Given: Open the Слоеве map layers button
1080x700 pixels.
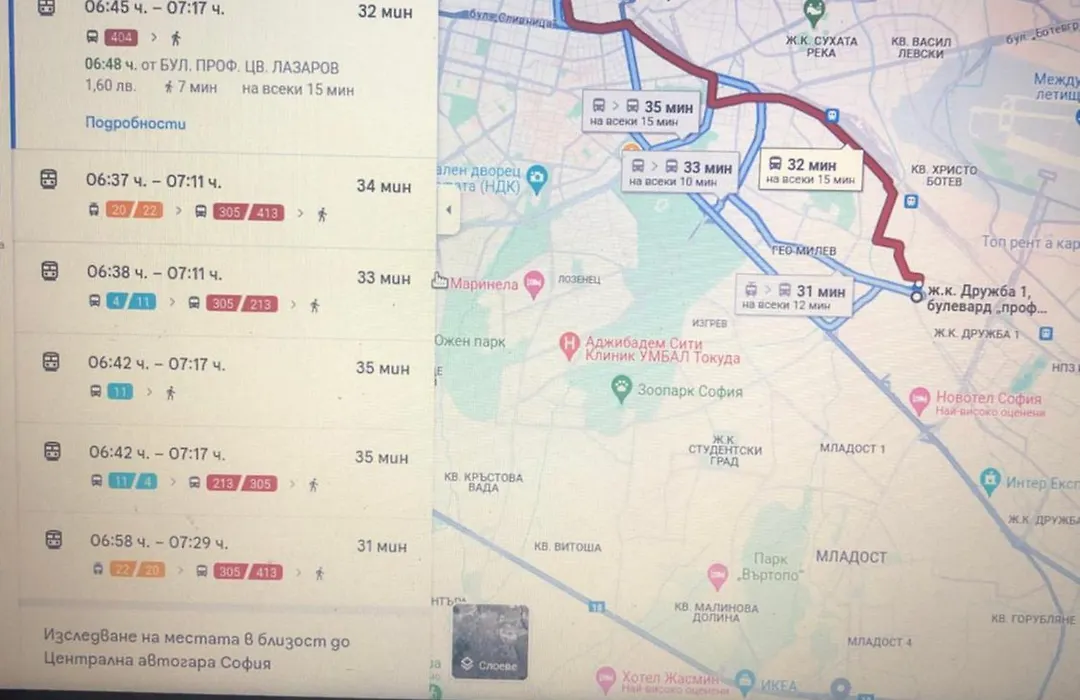Looking at the screenshot, I should 490,640.
